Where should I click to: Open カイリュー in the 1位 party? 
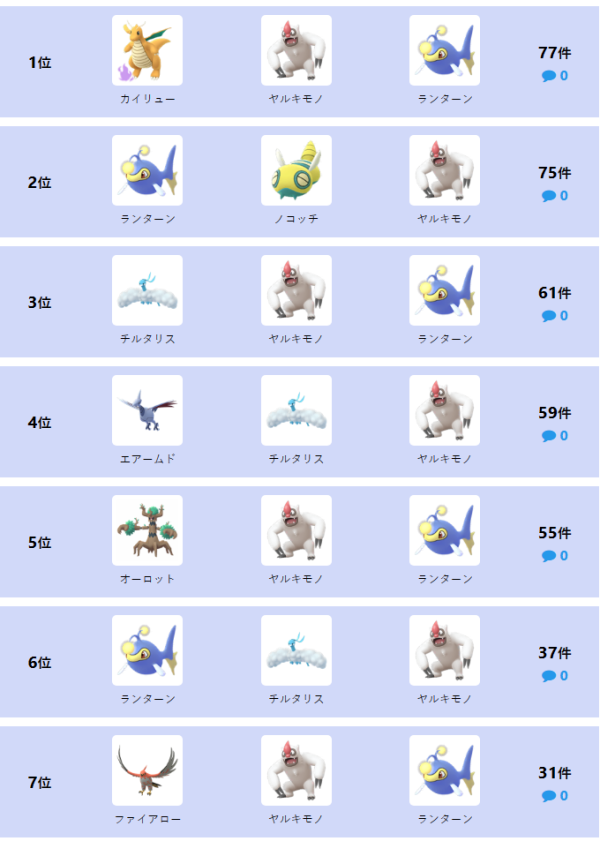(x=147, y=51)
